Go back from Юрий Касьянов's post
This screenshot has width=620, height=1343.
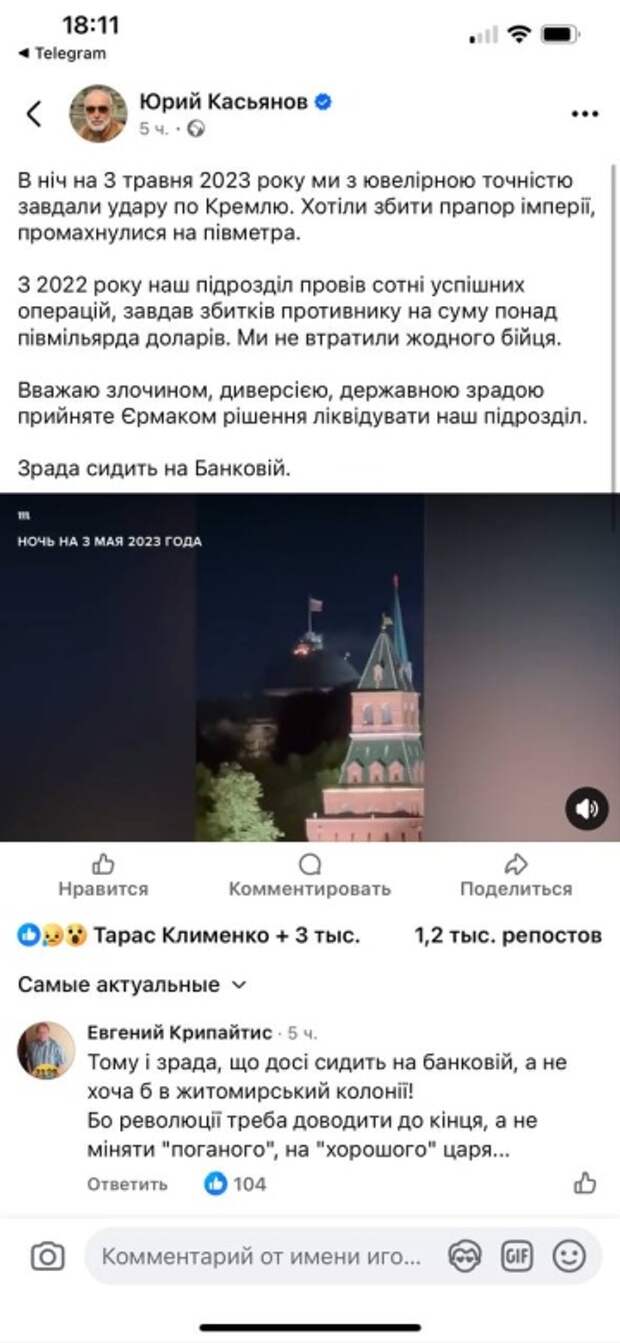pyautogui.click(x=33, y=114)
